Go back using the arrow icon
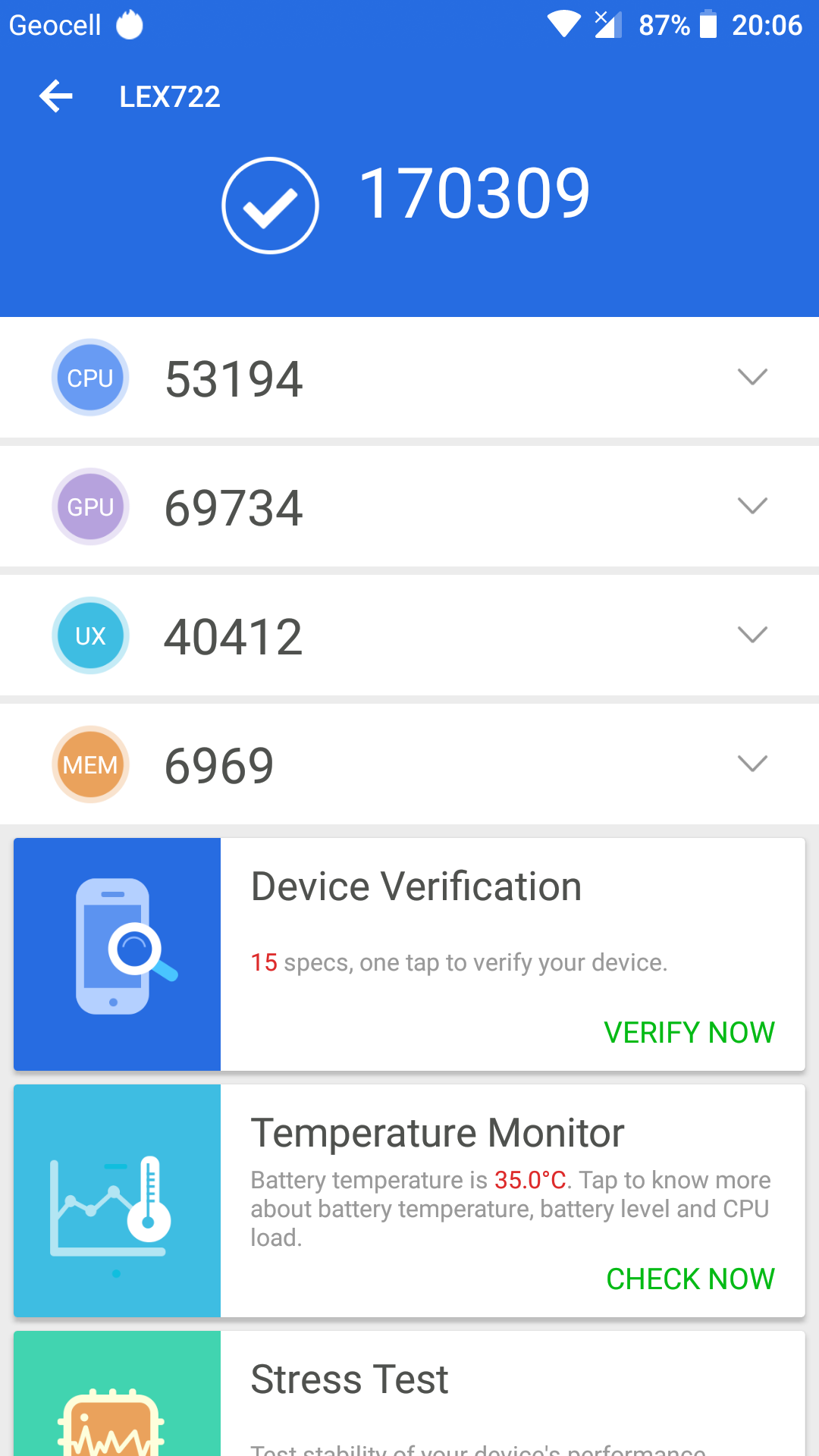 (x=56, y=96)
